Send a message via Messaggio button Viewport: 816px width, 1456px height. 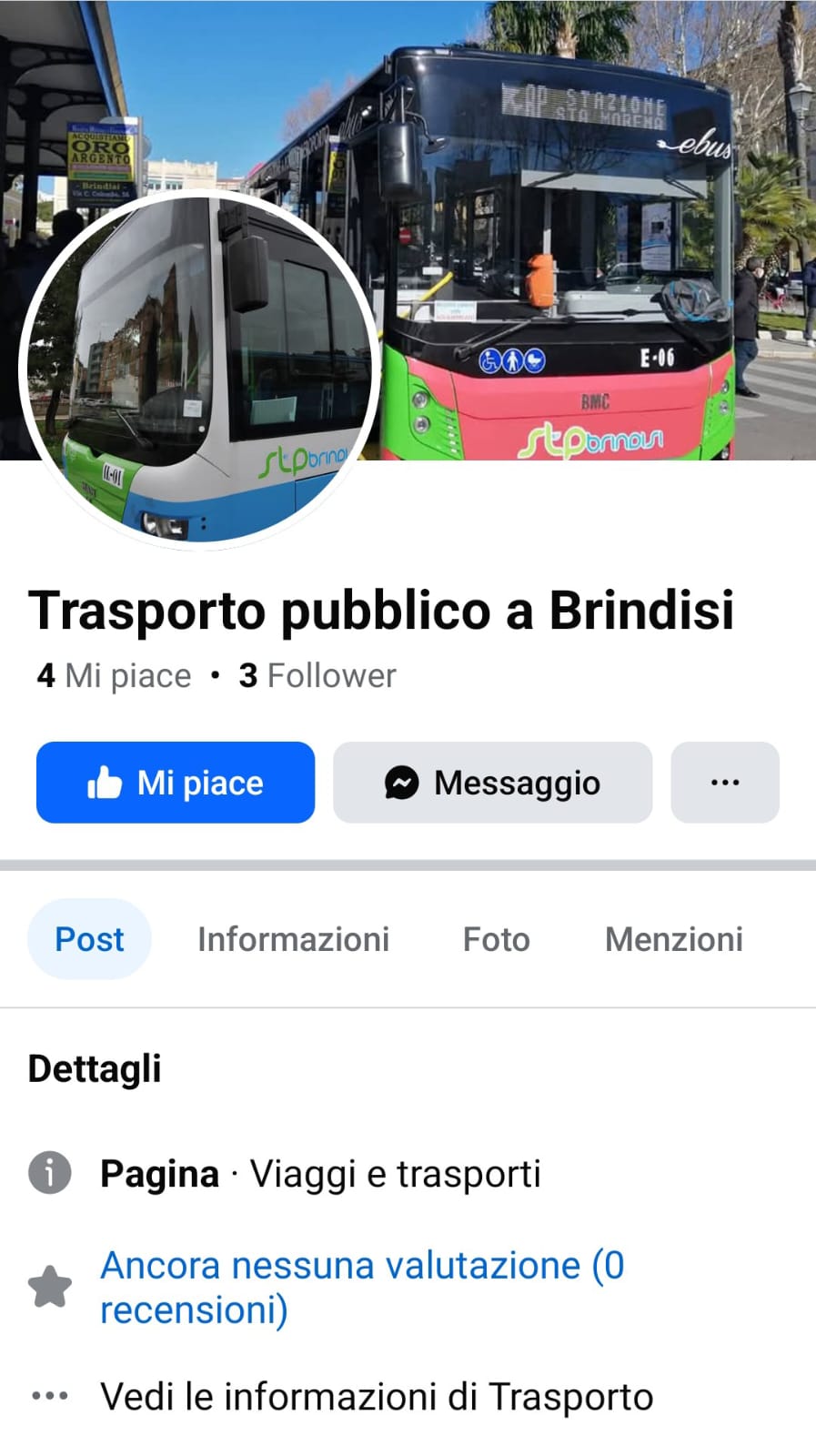point(492,783)
